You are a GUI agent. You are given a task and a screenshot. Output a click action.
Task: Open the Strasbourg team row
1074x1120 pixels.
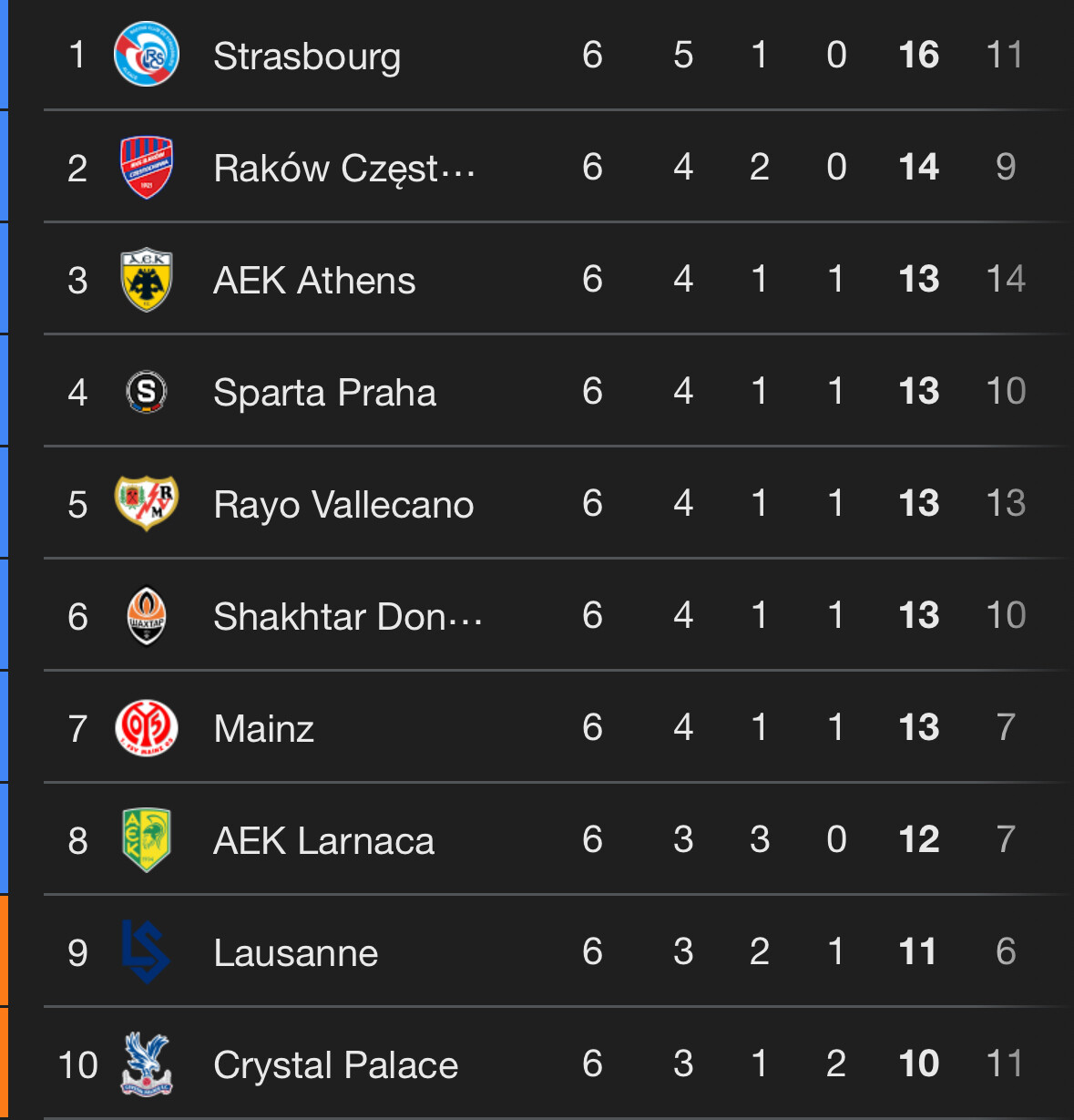(x=307, y=56)
